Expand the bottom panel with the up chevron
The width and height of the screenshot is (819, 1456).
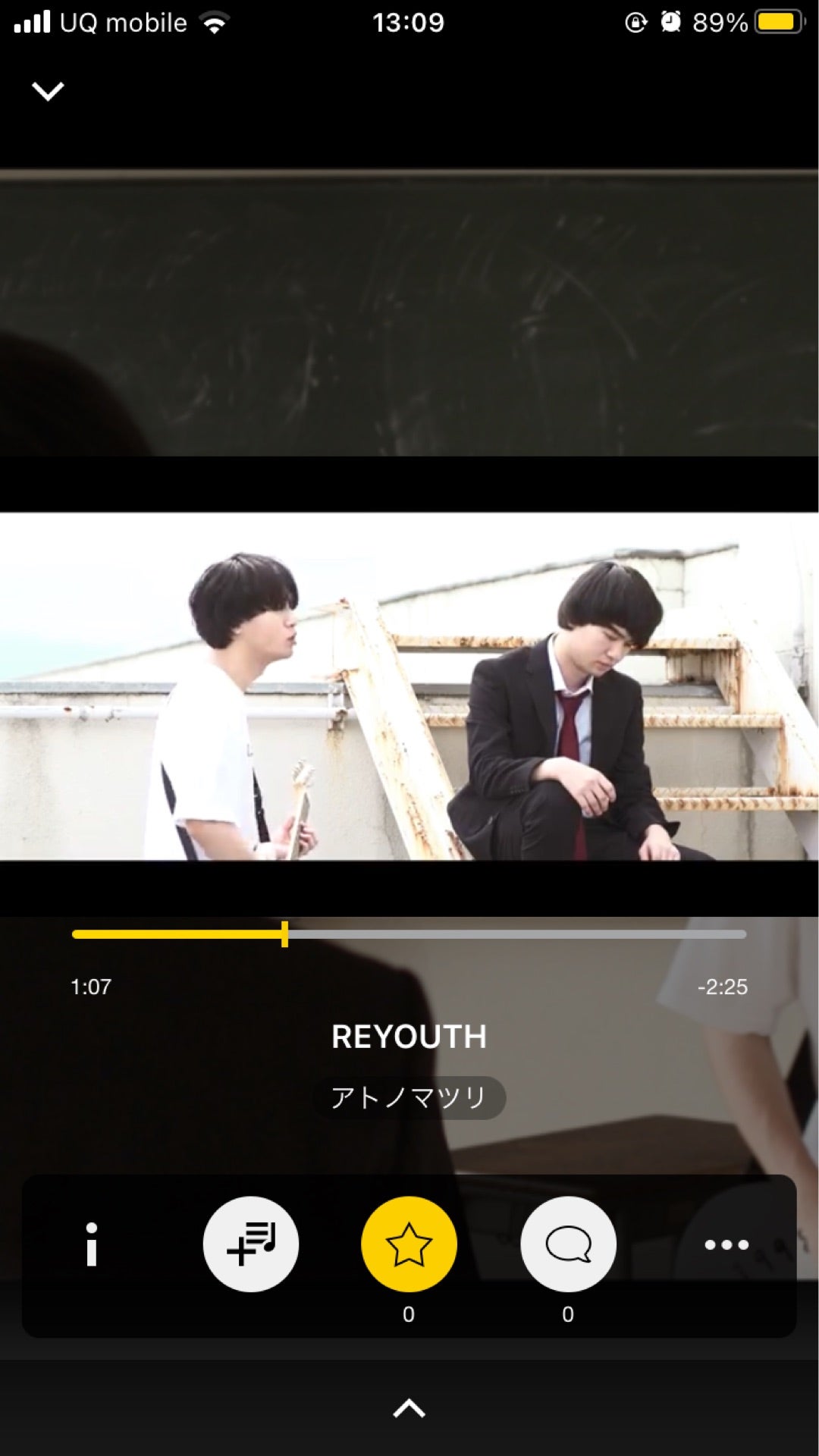pos(409,1408)
